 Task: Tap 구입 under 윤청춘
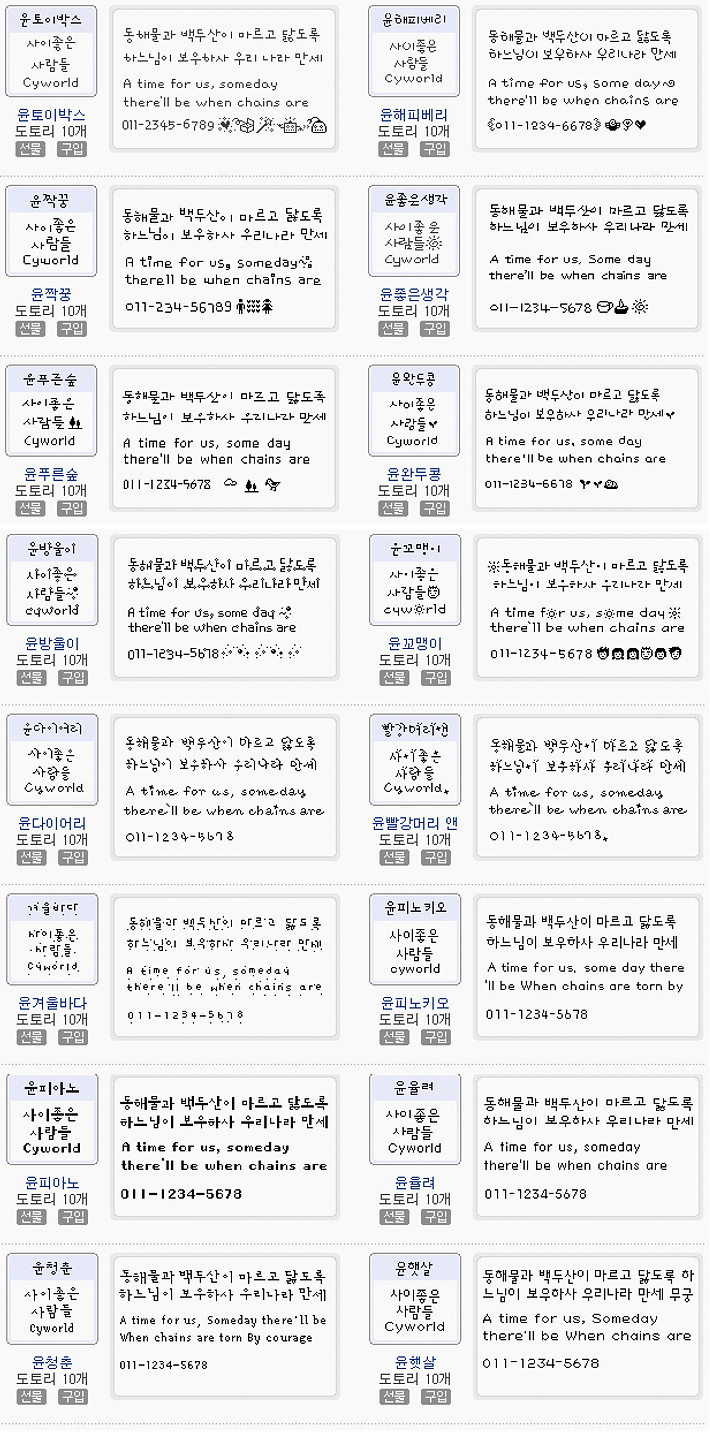[72, 1396]
